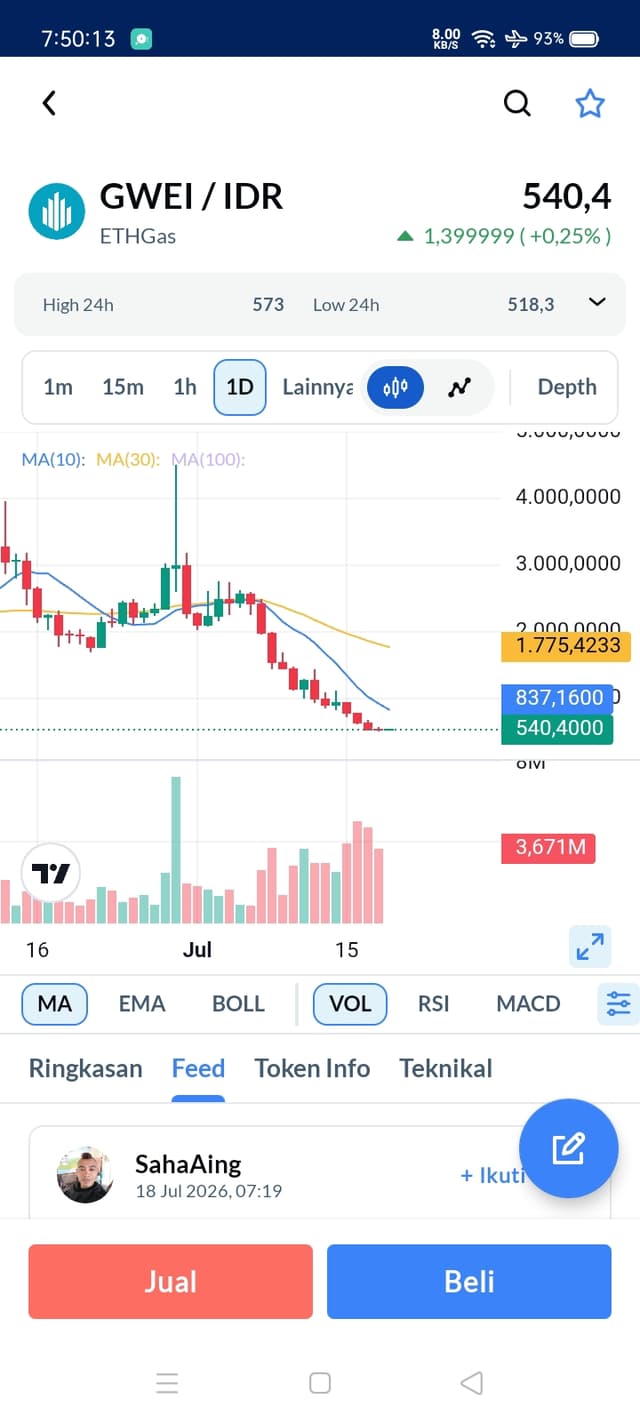640x1422 pixels.
Task: Enable the EMA indicator
Action: [142, 1004]
